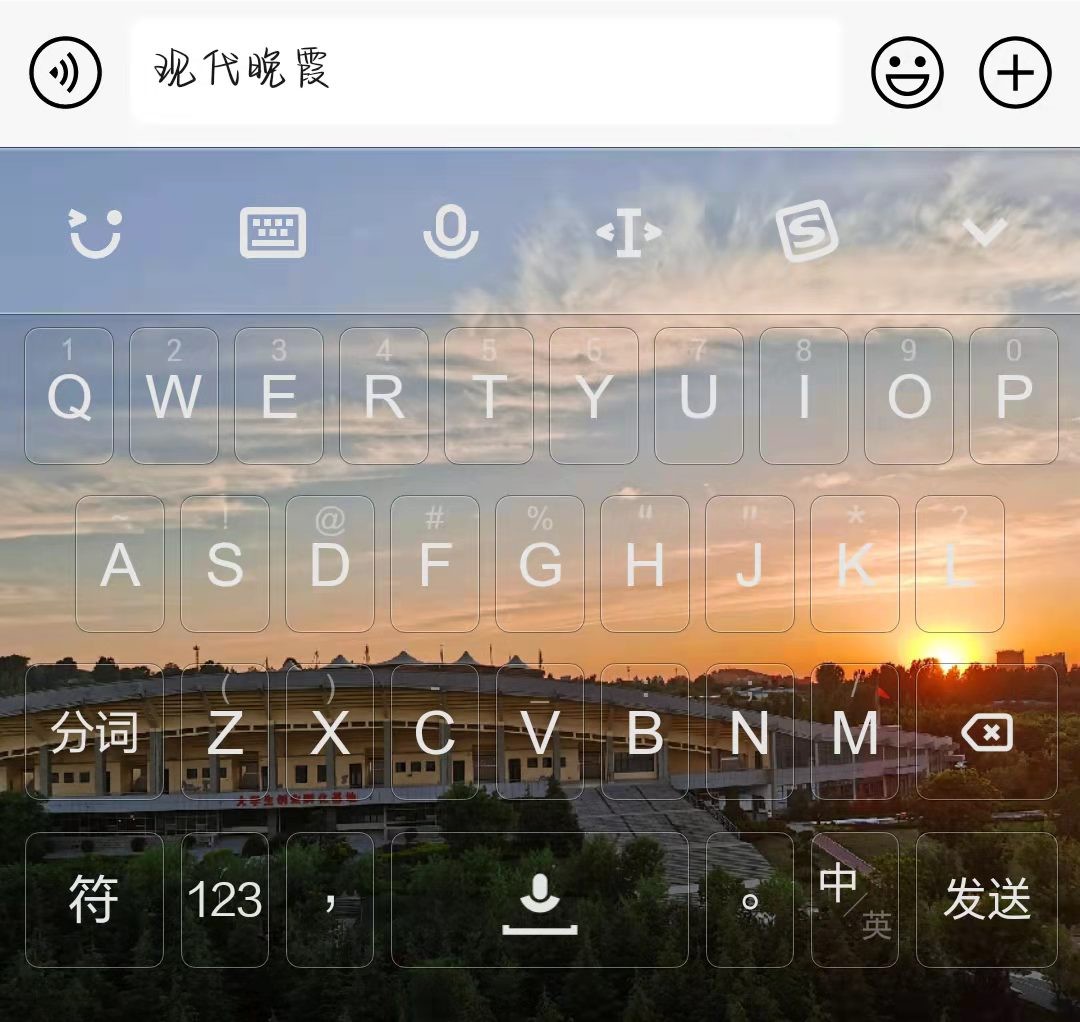1080x1022 pixels.
Task: Switch to the 123 number keyboard
Action: coord(225,900)
